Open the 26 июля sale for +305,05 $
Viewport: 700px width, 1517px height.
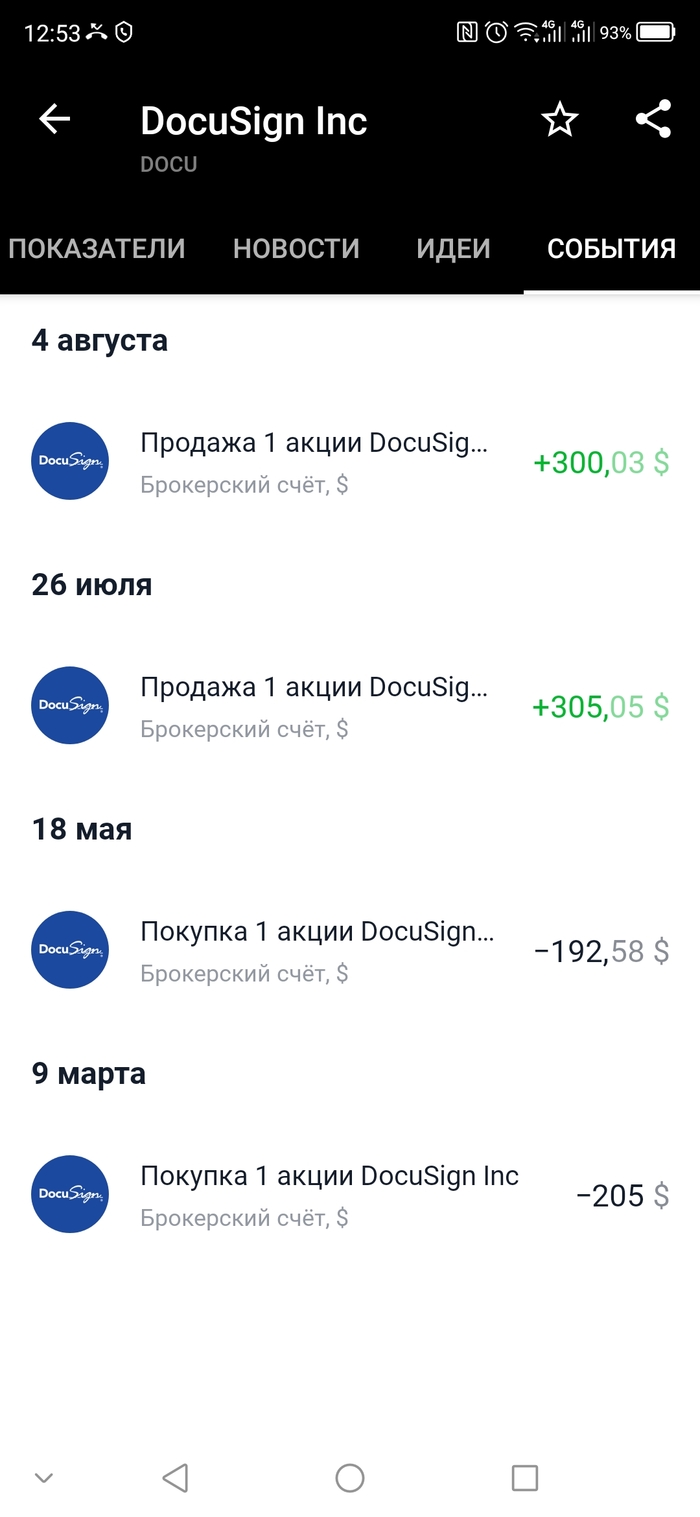point(350,706)
